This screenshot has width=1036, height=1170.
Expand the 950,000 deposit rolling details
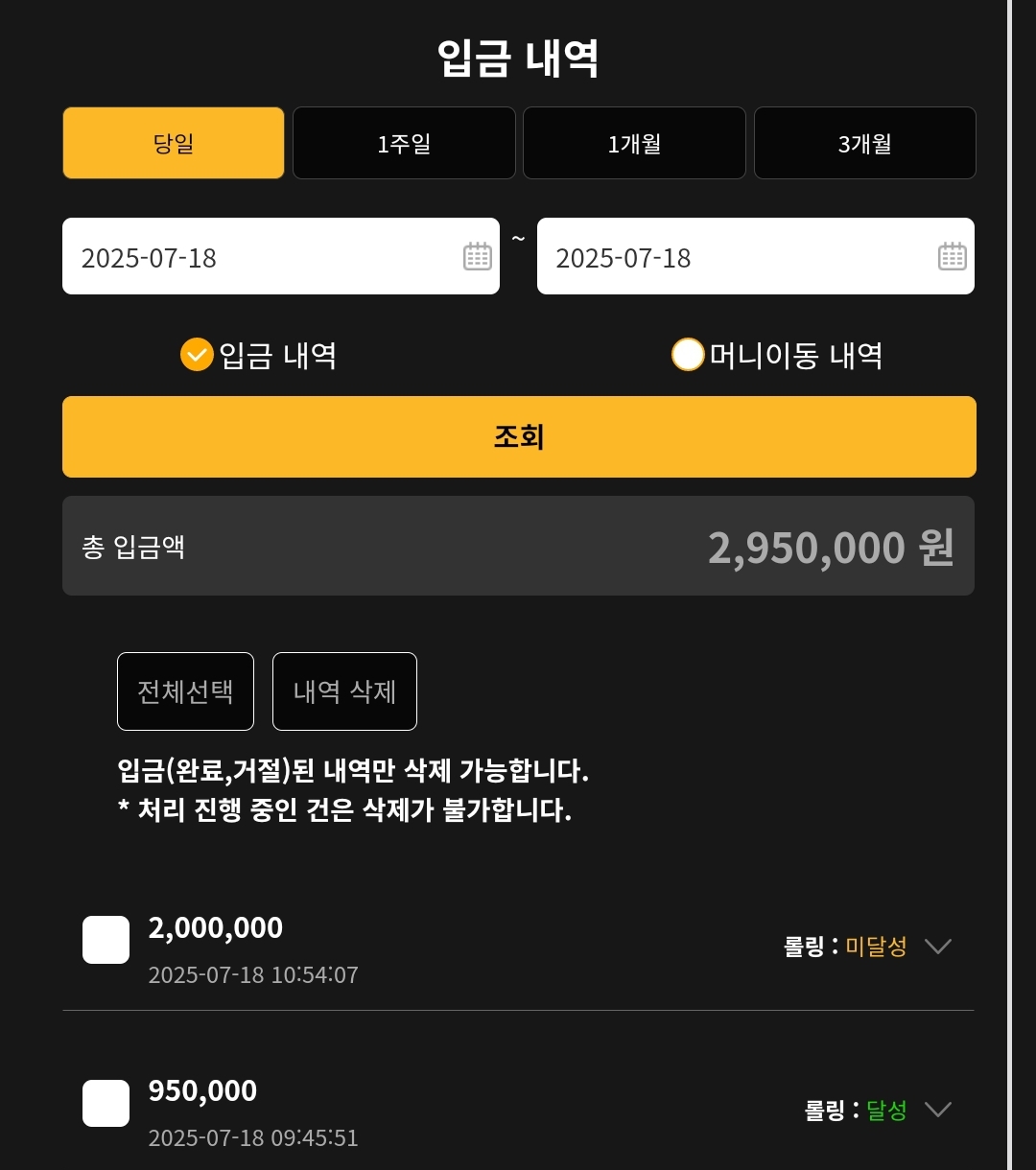point(937,1110)
